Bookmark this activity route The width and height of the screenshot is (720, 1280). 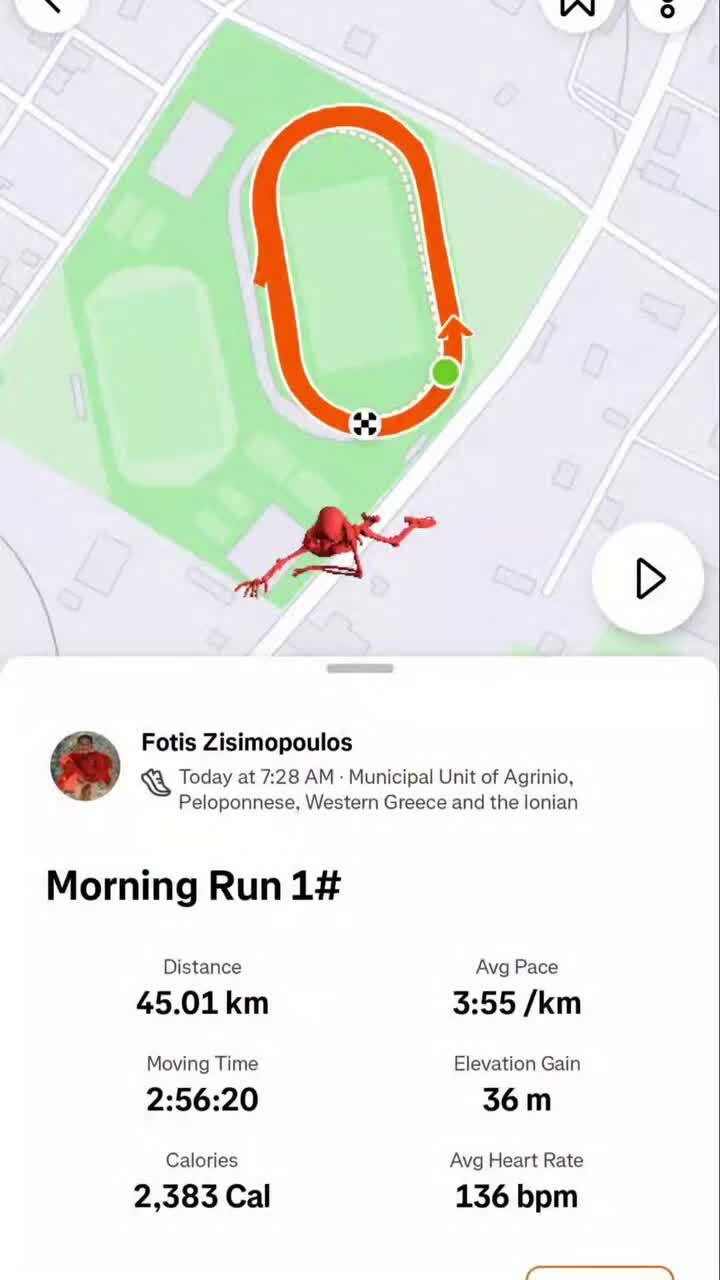(577, 6)
